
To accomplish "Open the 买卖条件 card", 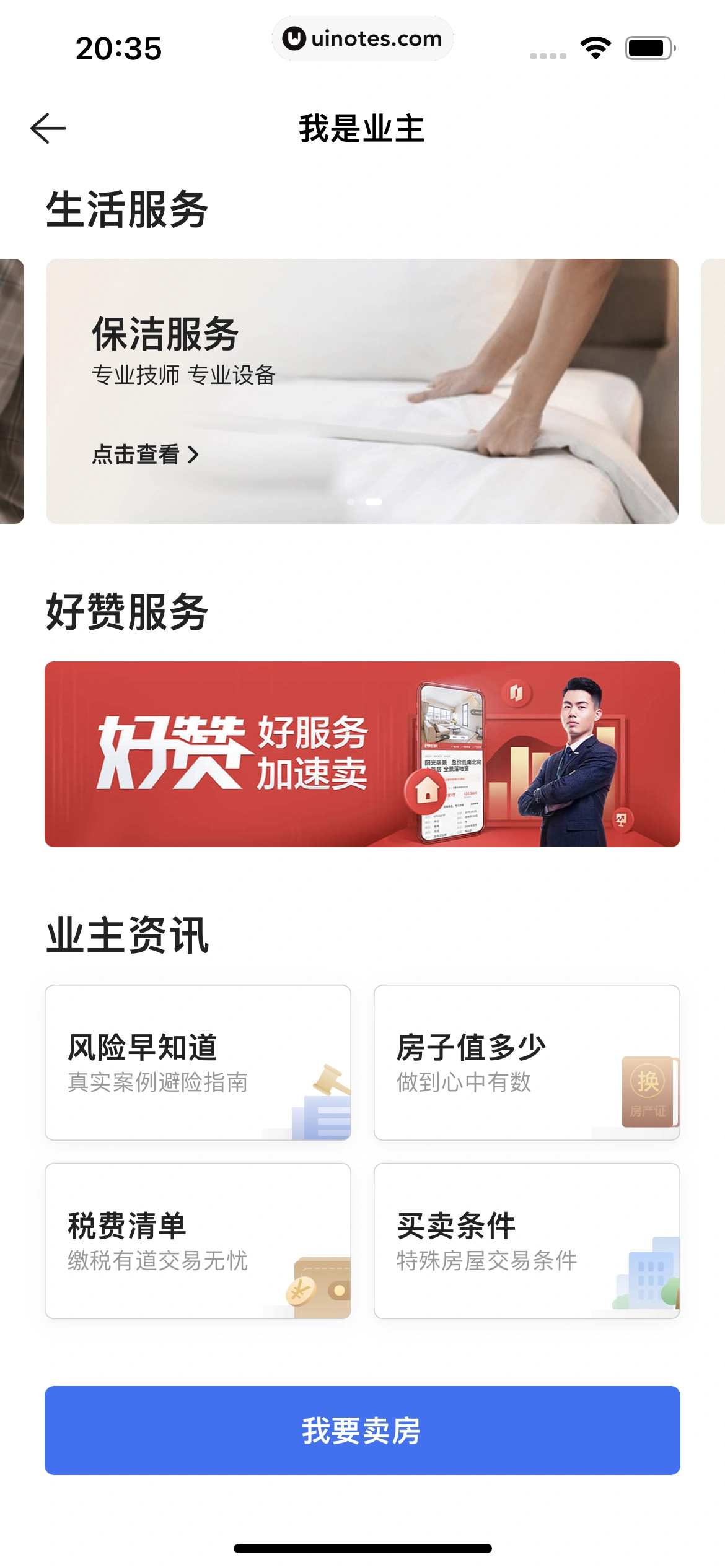I will pyautogui.click(x=527, y=1240).
